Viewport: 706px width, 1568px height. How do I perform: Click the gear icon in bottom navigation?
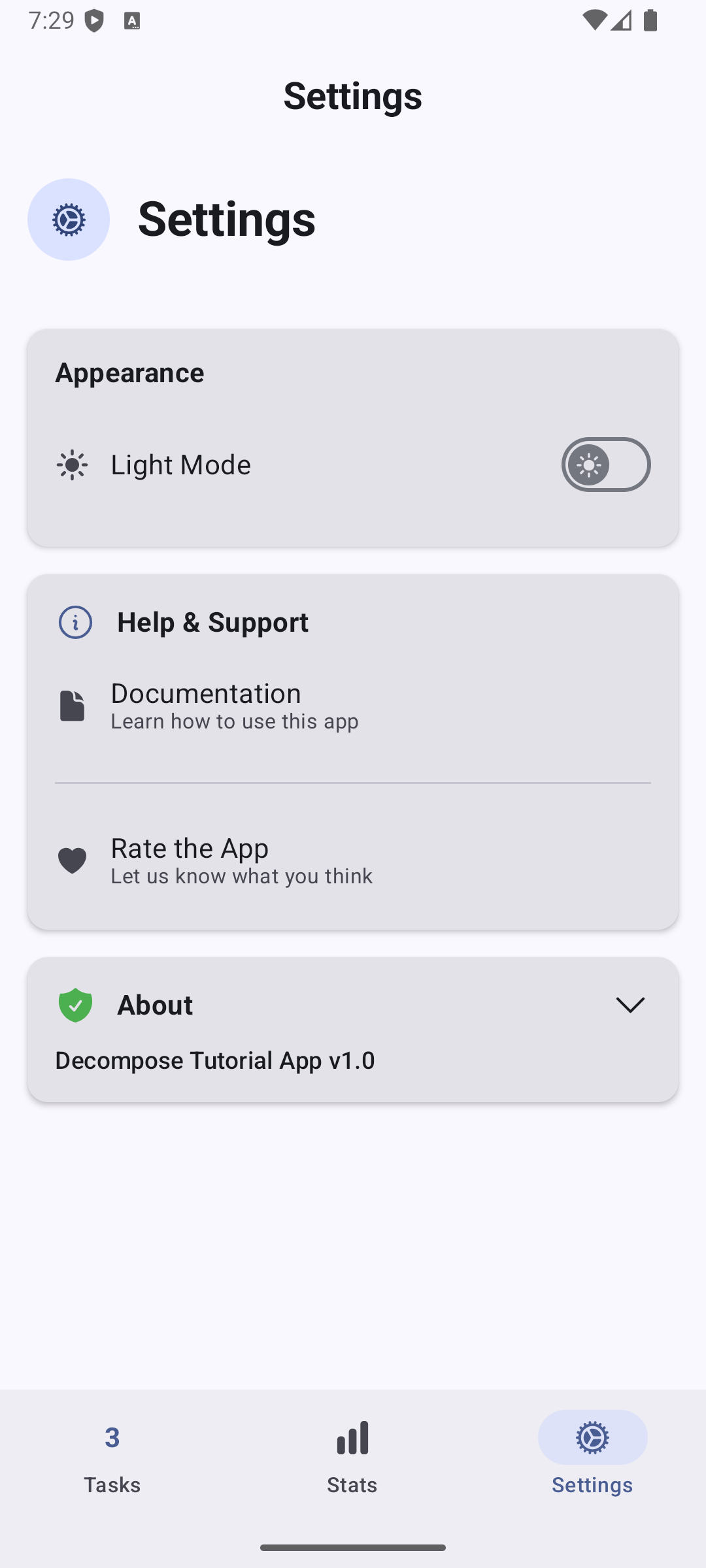592,1436
